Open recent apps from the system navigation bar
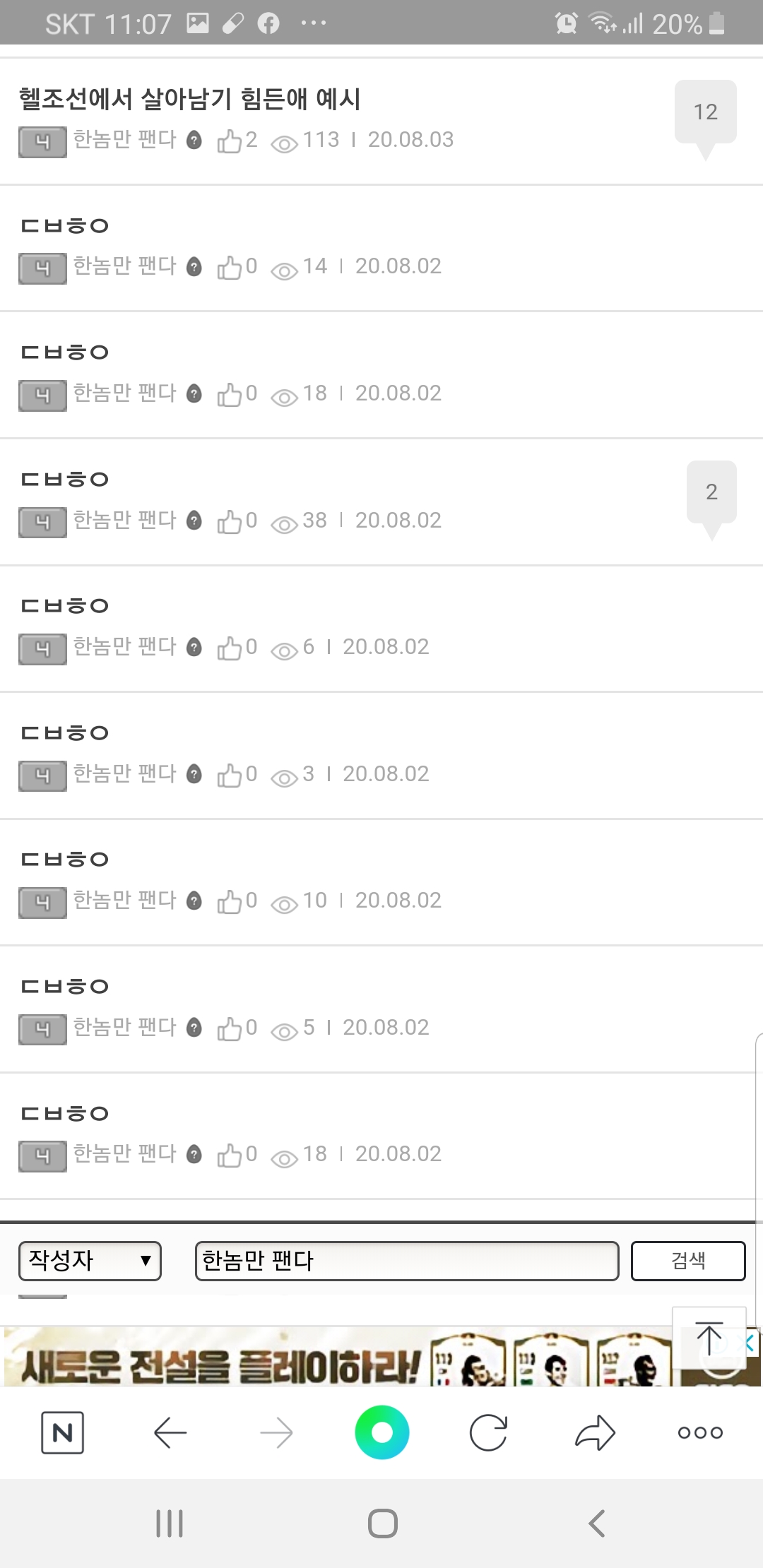Screen dimensions: 763x1568 pos(170,1524)
